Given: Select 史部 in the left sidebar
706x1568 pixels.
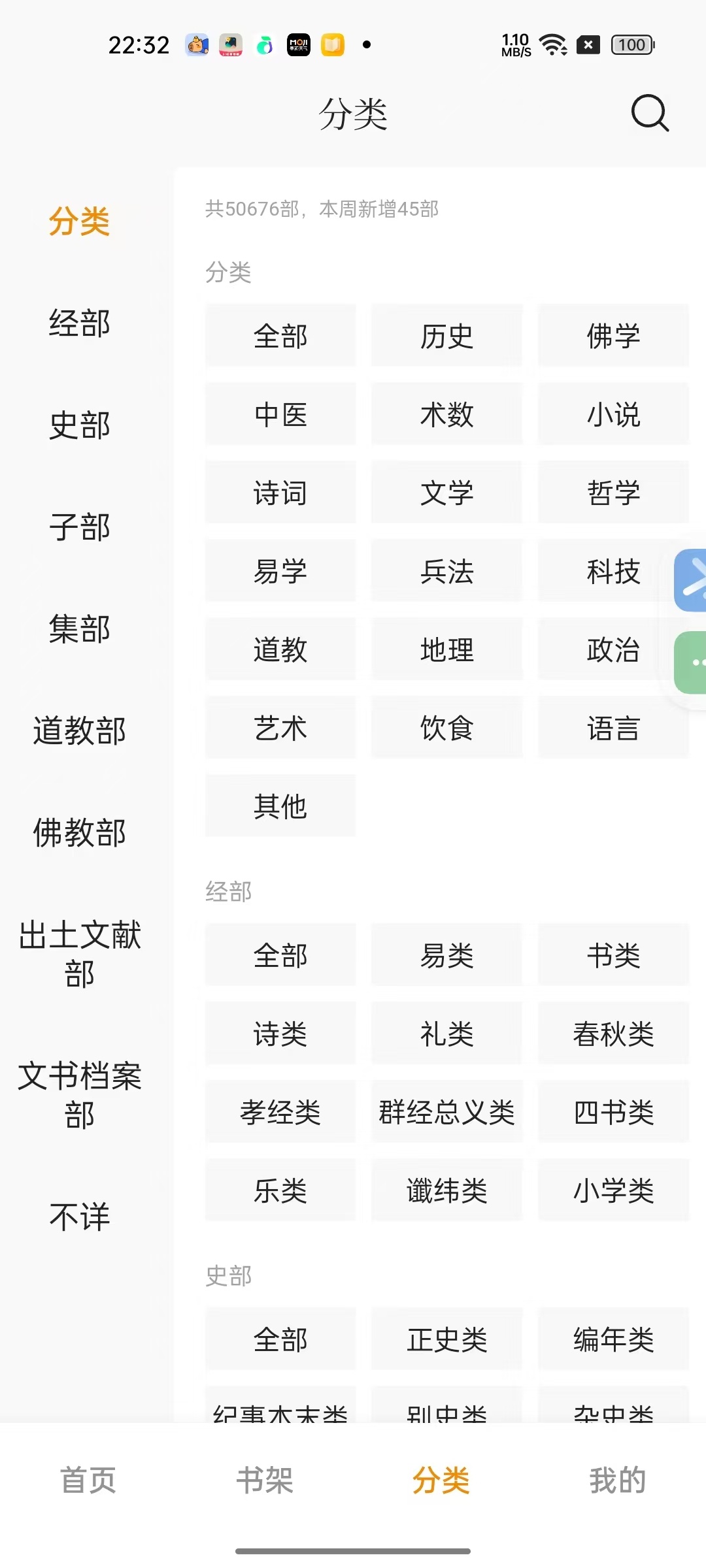Looking at the screenshot, I should click(79, 425).
